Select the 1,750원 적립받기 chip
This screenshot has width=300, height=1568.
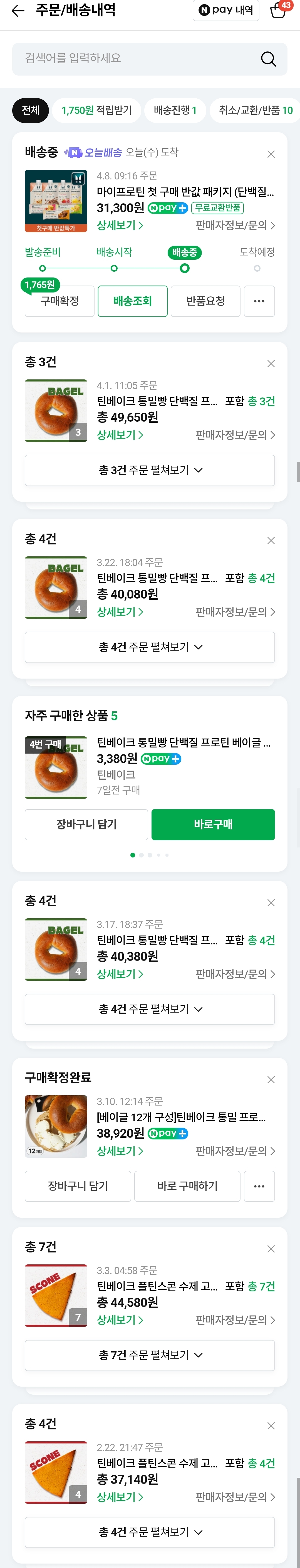coord(96,110)
